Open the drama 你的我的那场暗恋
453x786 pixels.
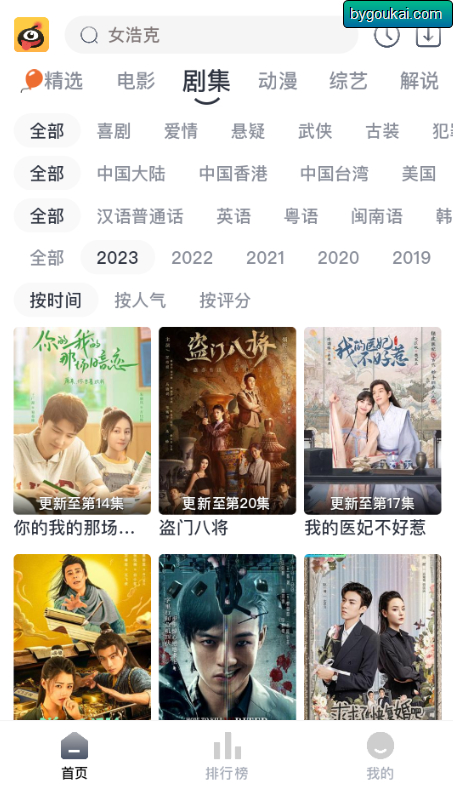(x=82, y=432)
